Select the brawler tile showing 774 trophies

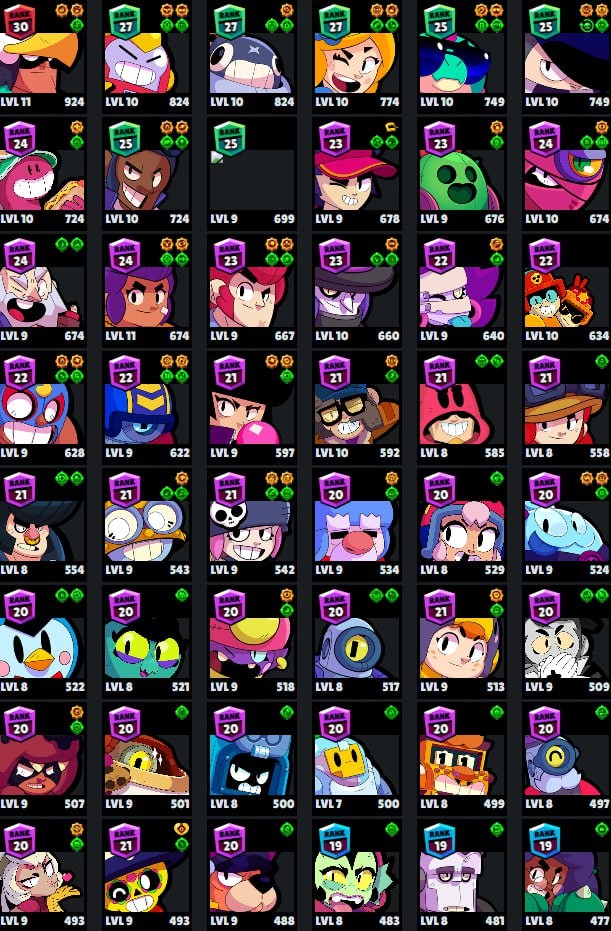(x=357, y=56)
